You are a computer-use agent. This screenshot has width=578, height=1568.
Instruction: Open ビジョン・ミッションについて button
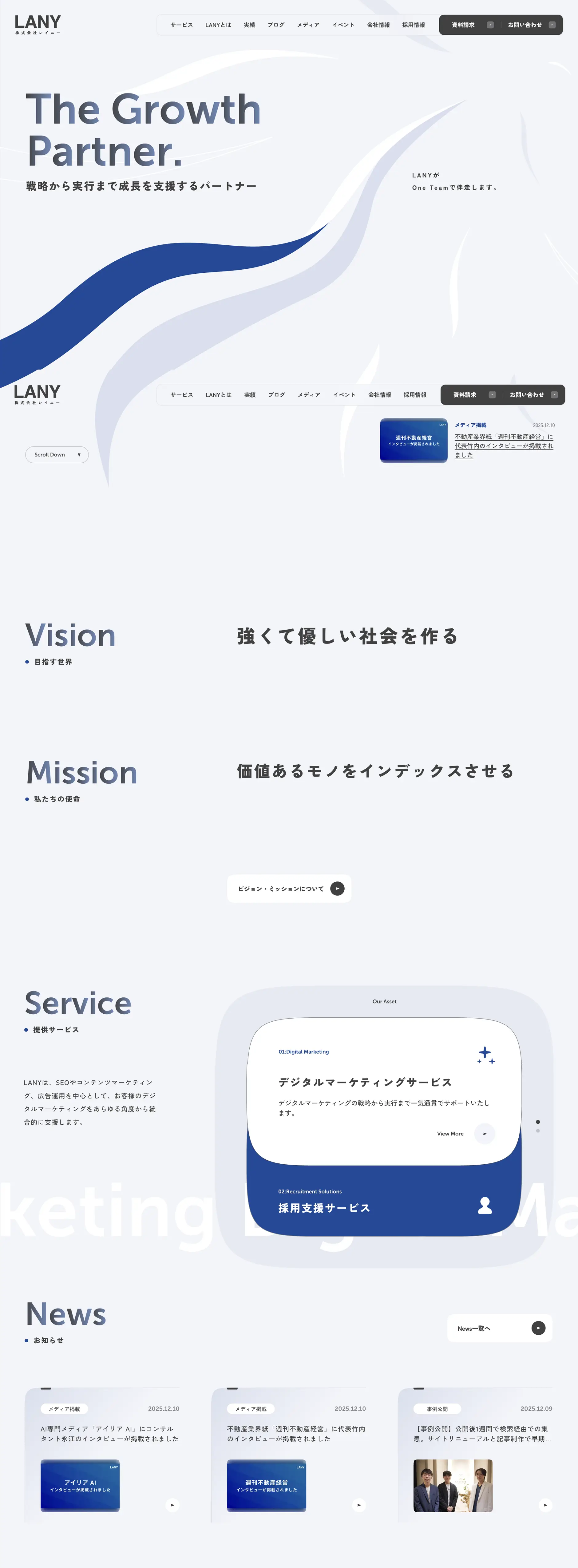[289, 889]
